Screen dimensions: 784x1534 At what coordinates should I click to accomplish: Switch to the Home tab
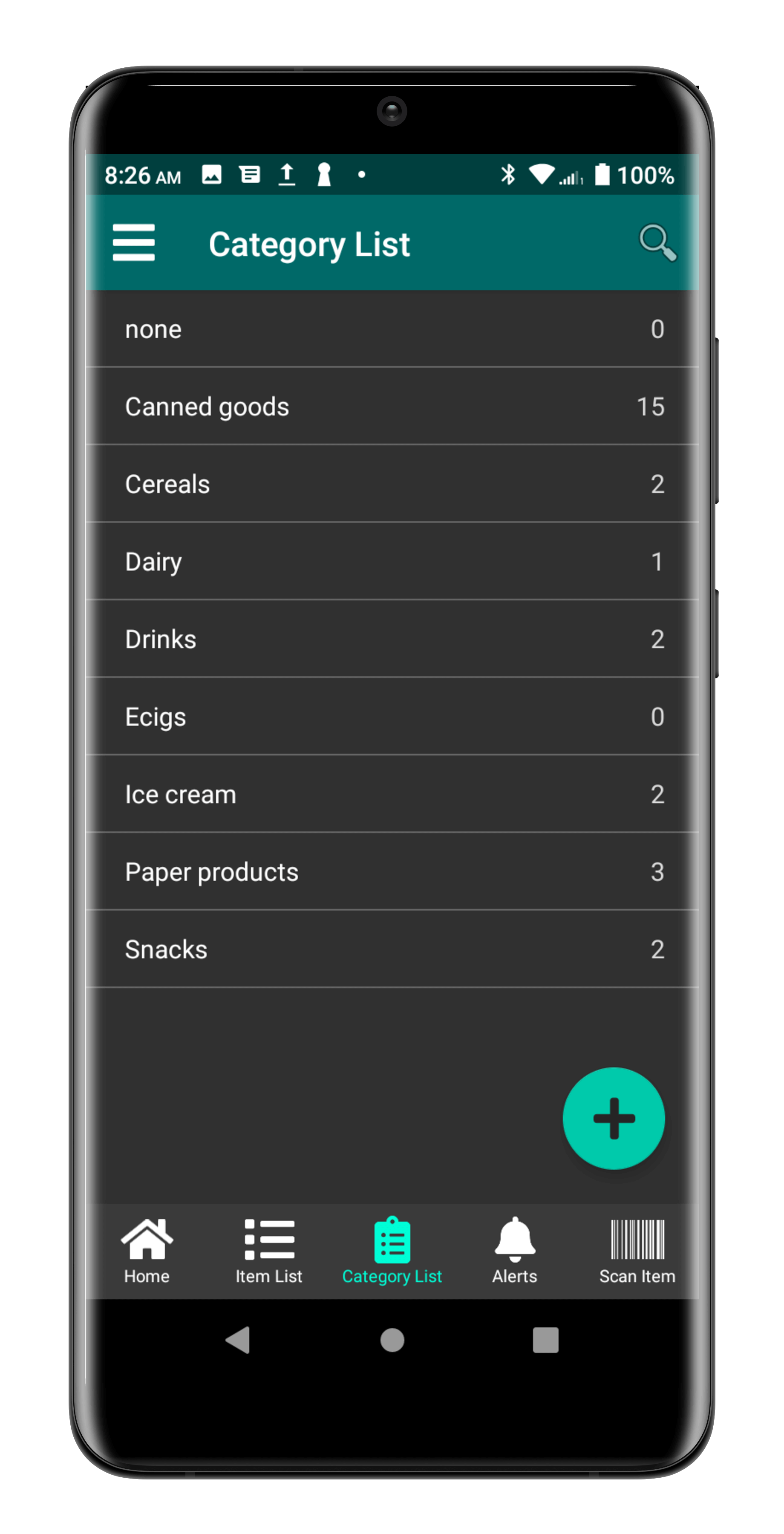pyautogui.click(x=147, y=1251)
